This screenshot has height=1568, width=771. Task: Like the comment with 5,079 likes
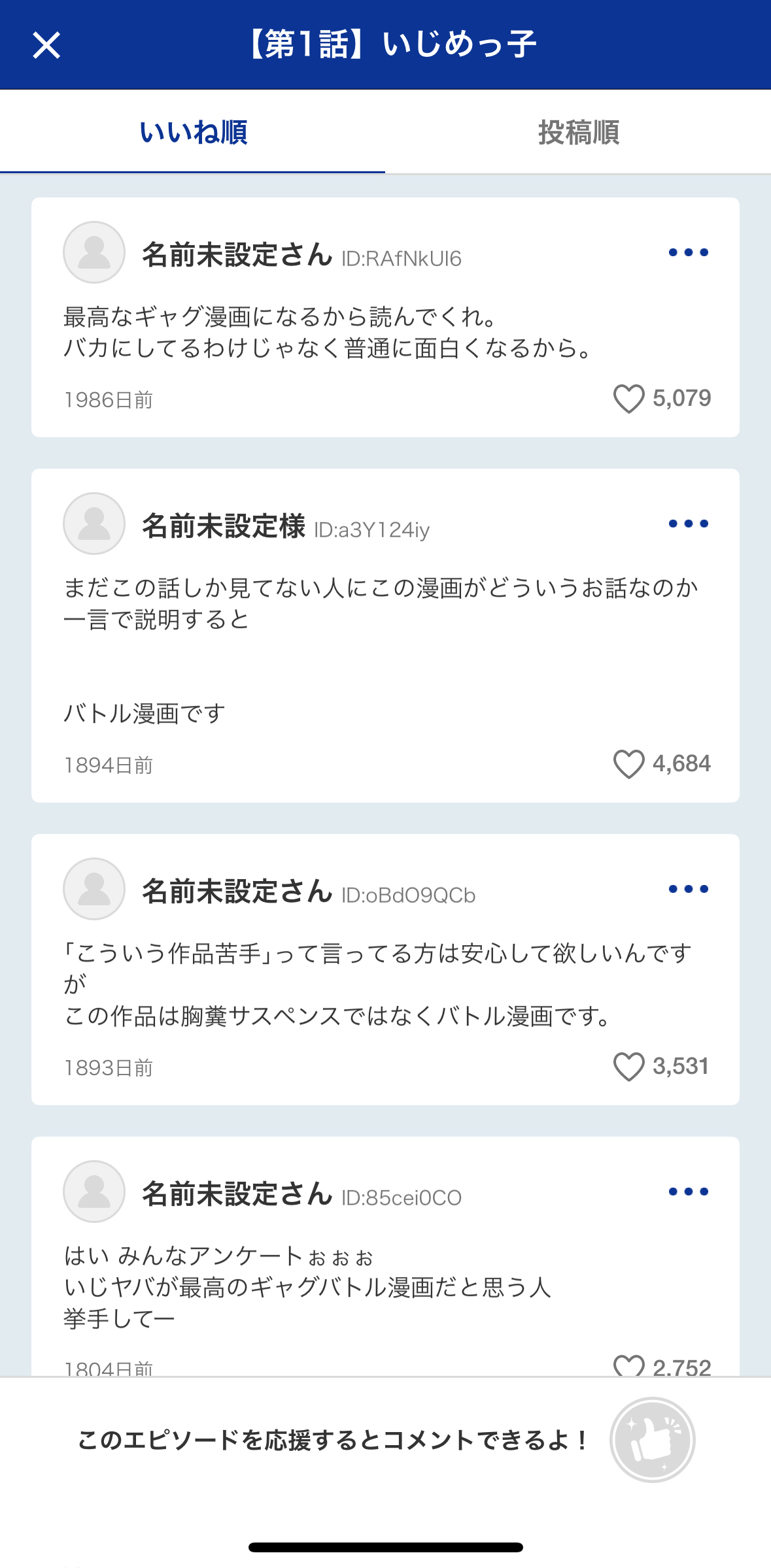click(629, 399)
